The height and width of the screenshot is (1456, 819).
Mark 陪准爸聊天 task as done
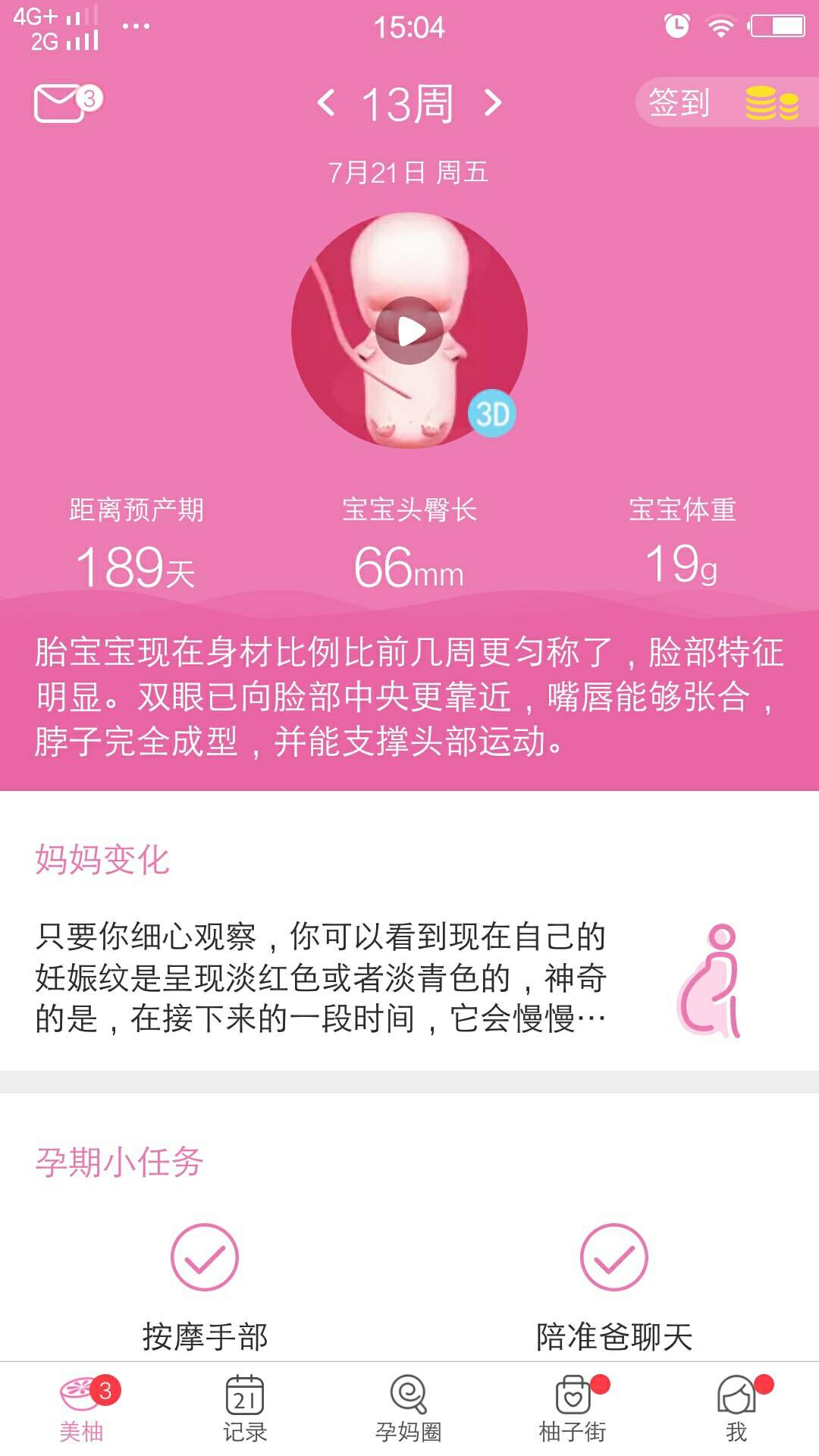[614, 1257]
